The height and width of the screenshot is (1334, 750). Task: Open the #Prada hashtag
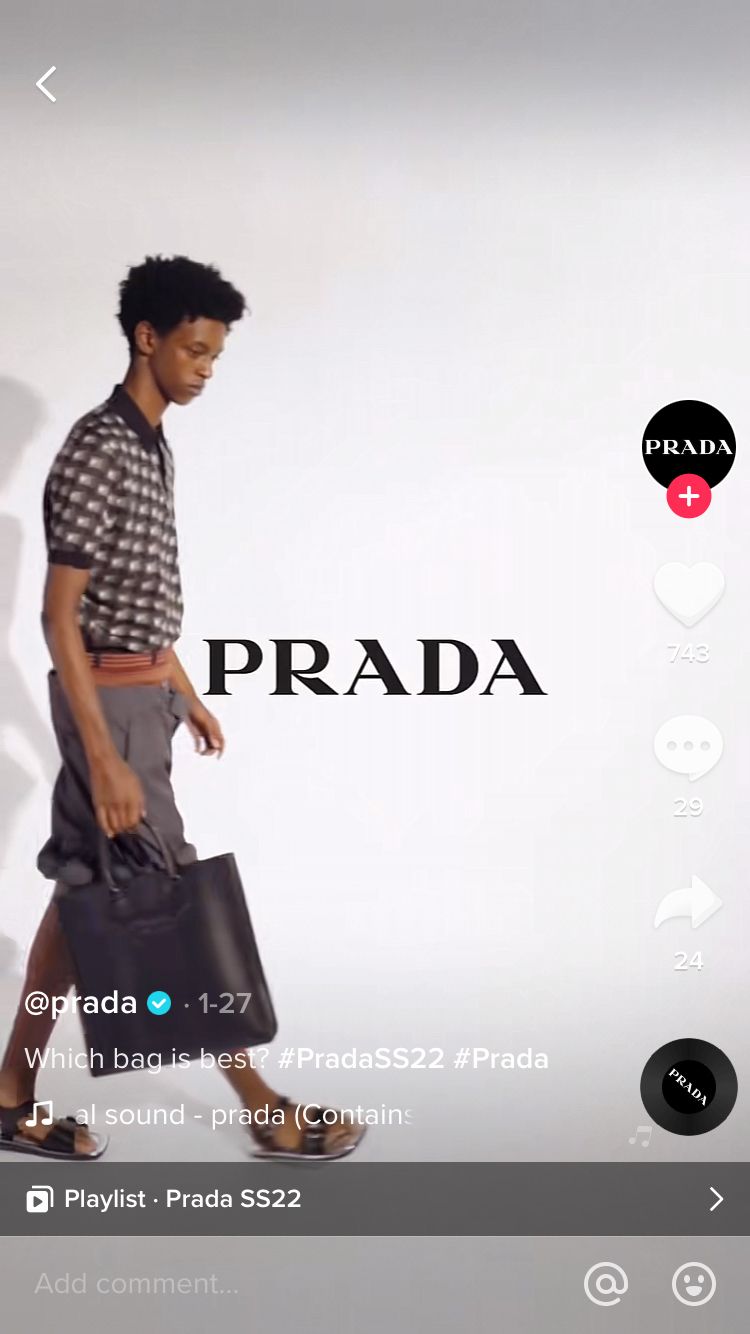click(500, 1059)
